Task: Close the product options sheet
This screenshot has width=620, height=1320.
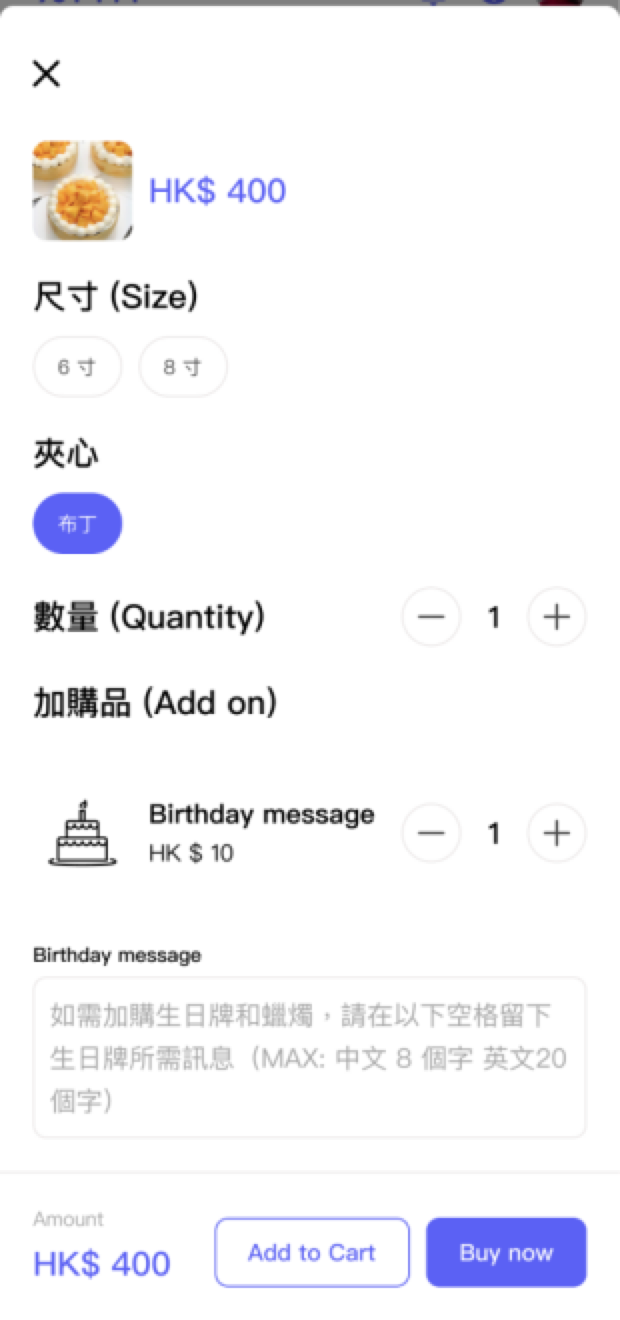Action: (x=46, y=73)
